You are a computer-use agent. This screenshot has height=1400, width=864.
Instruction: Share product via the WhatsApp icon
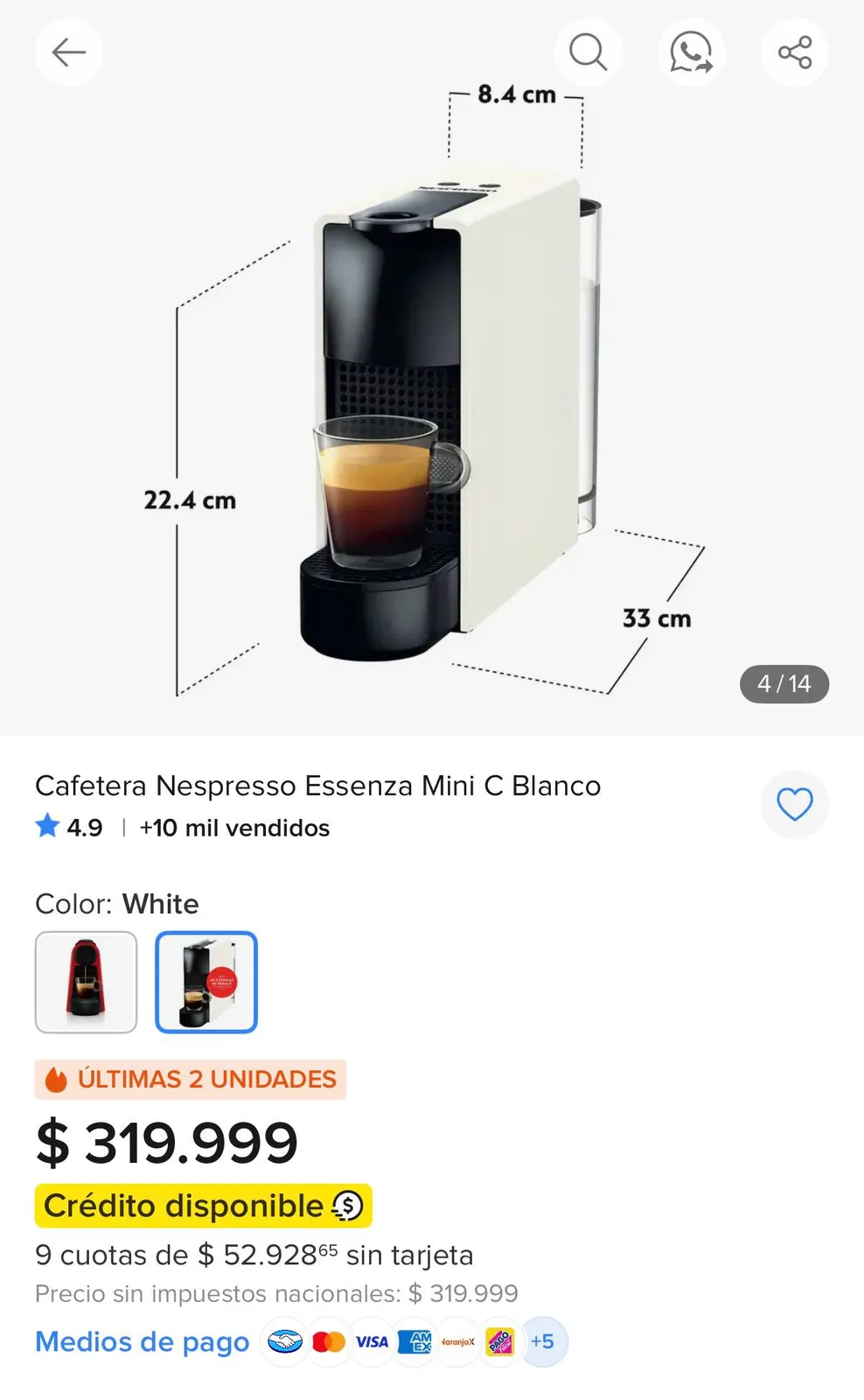(691, 52)
